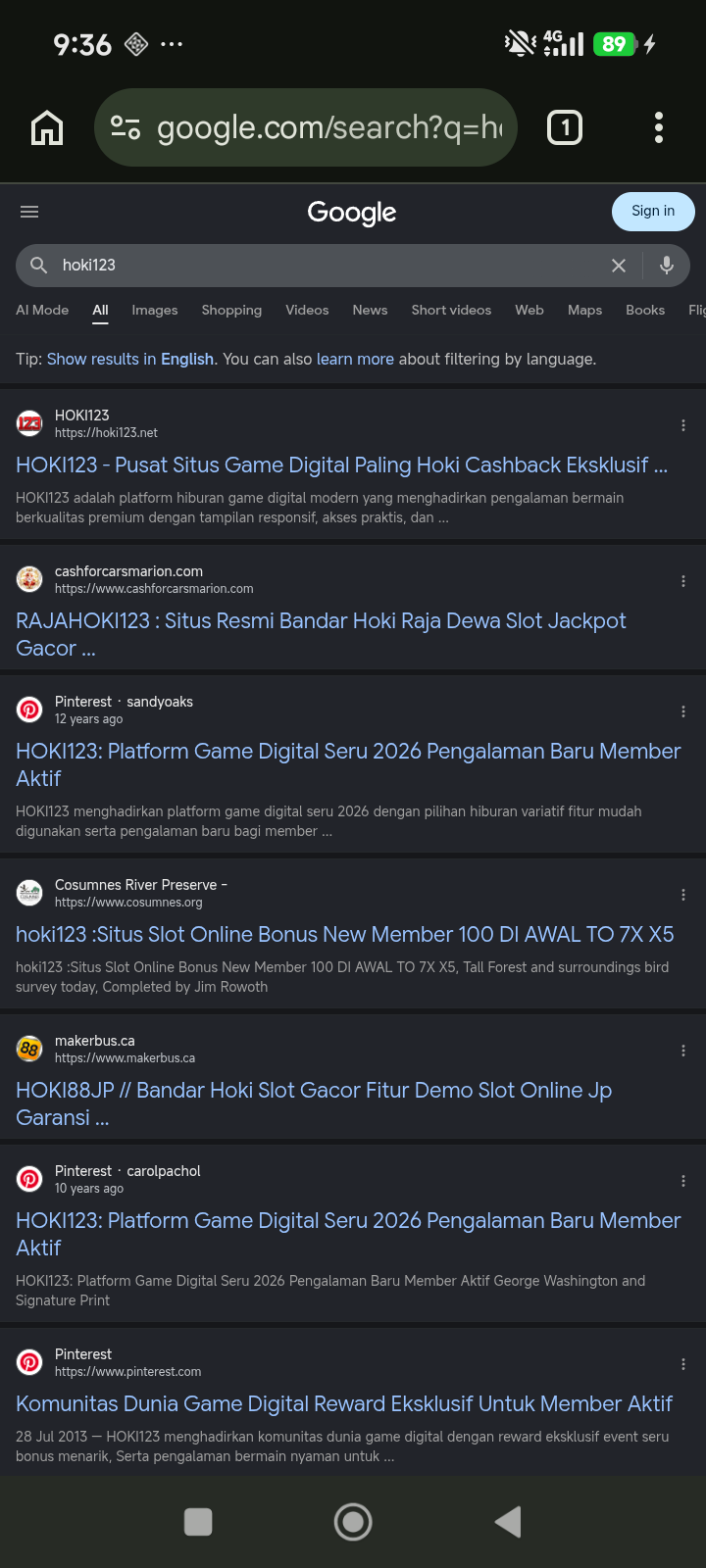Open the RAJAHOKI123 Situs Resmi Bandar result
706x1568 pixels.
point(321,634)
